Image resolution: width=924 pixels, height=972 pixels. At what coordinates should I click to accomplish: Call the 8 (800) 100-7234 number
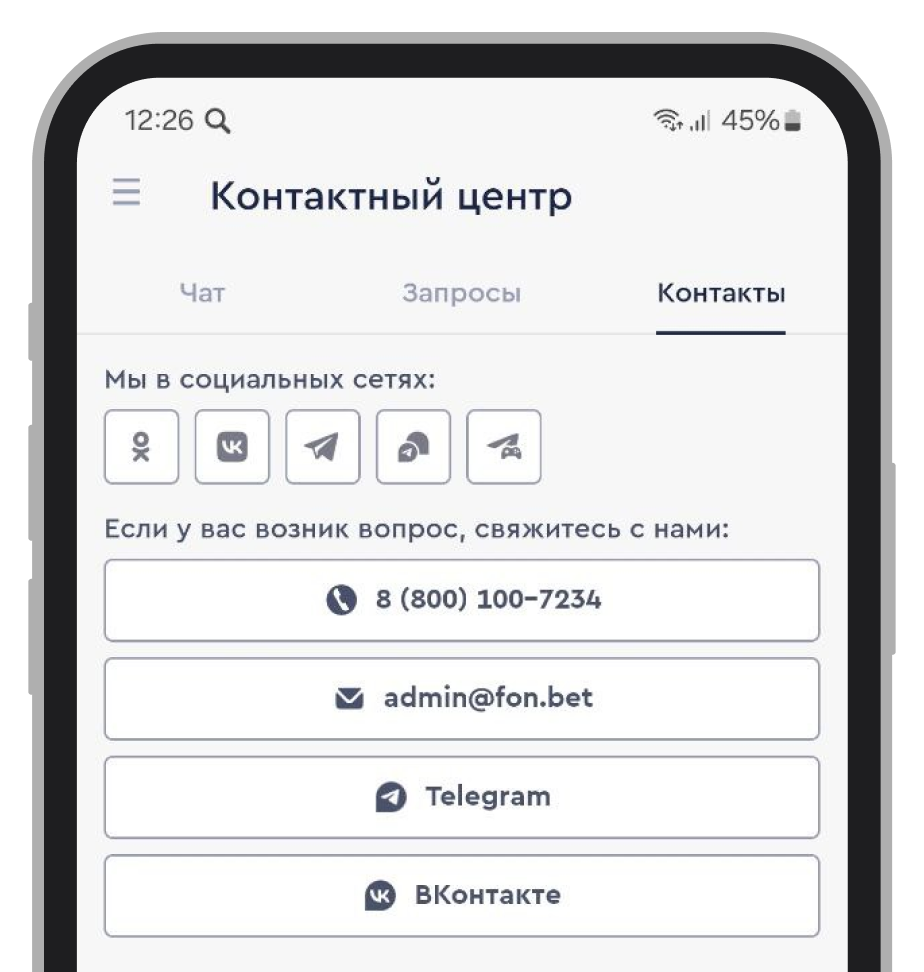click(461, 600)
